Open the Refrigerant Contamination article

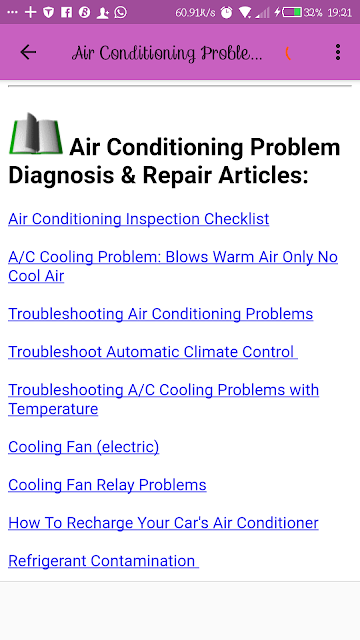tap(104, 560)
